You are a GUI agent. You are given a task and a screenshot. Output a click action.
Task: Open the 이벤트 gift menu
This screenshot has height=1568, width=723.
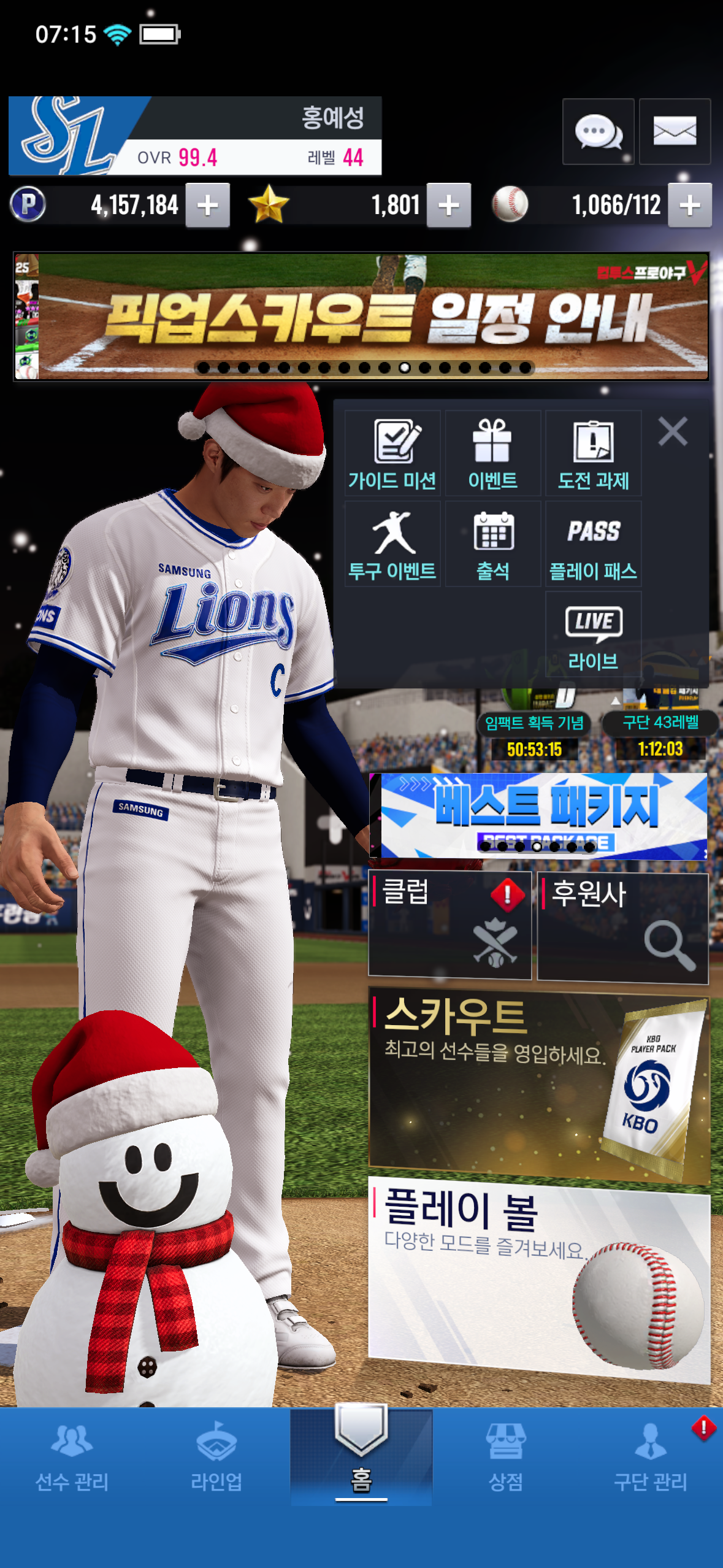[492, 453]
